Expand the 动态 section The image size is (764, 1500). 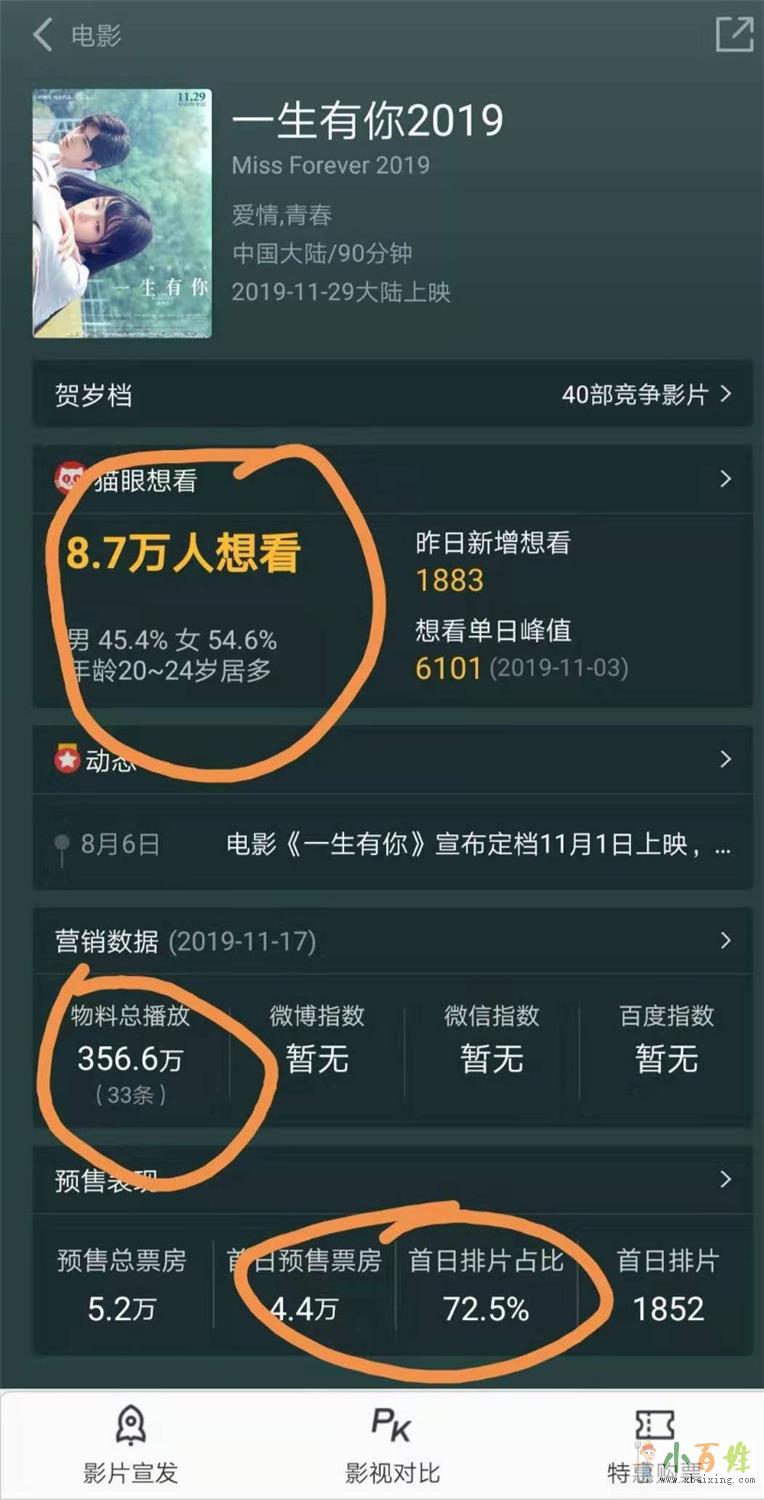click(725, 760)
